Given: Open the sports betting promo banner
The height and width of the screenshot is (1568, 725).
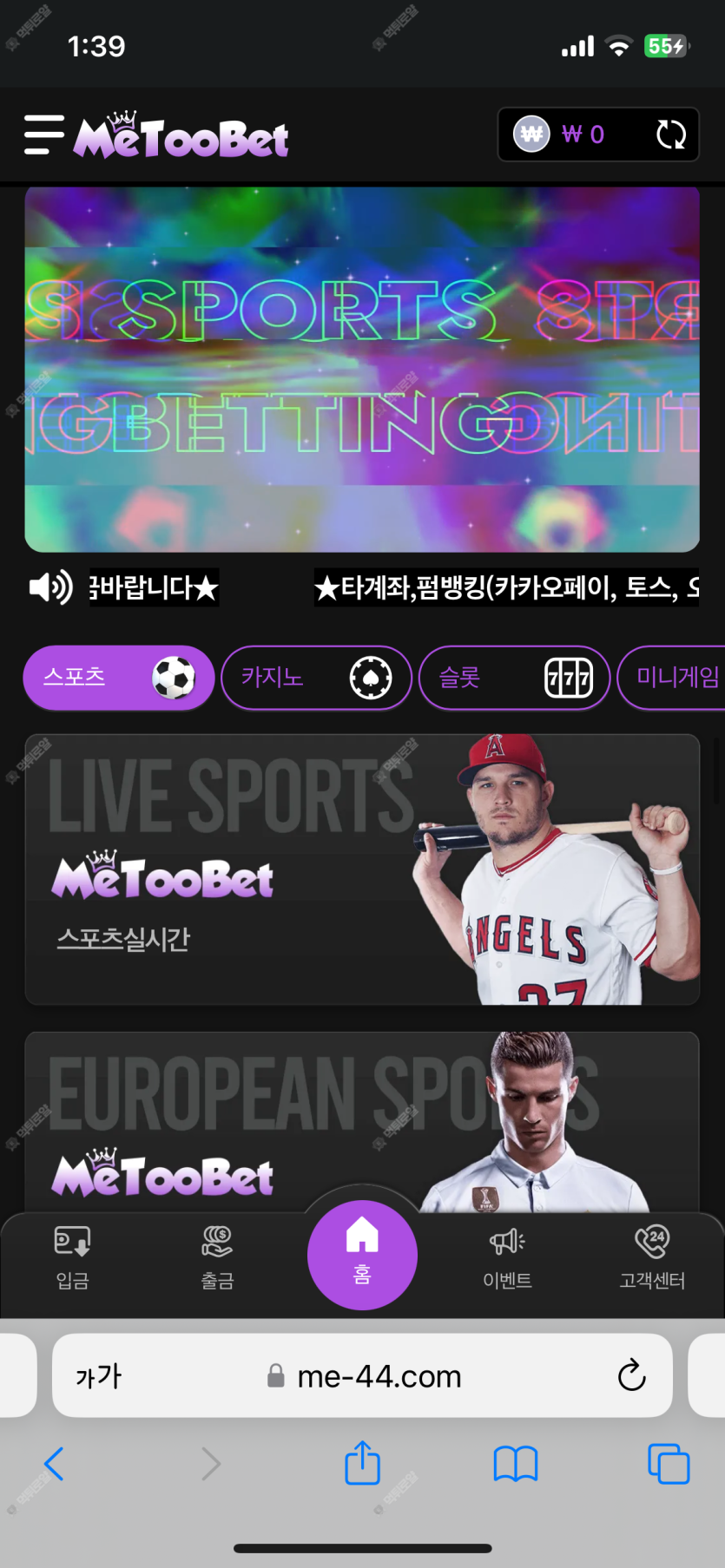Looking at the screenshot, I should [362, 370].
